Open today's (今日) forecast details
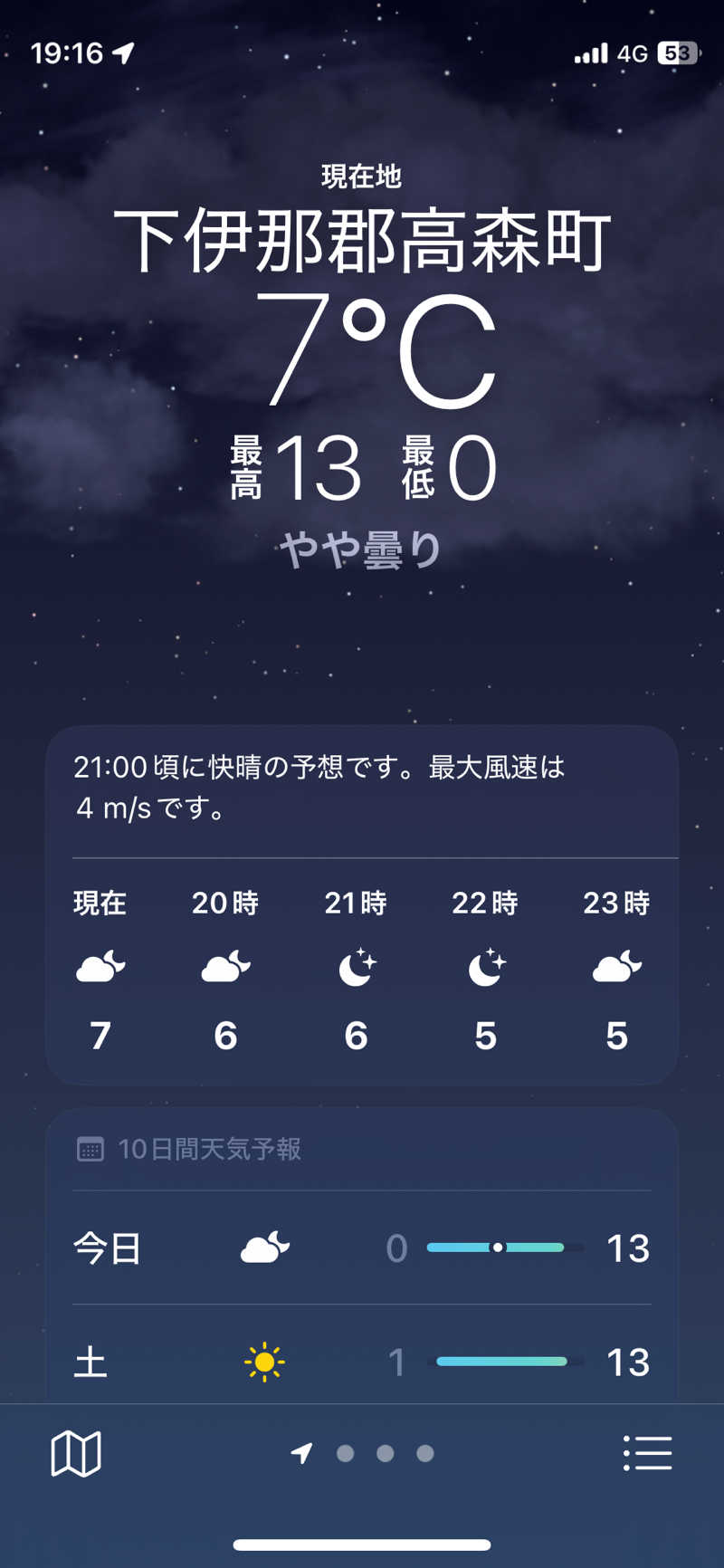This screenshot has width=724, height=1568. coord(361,1248)
